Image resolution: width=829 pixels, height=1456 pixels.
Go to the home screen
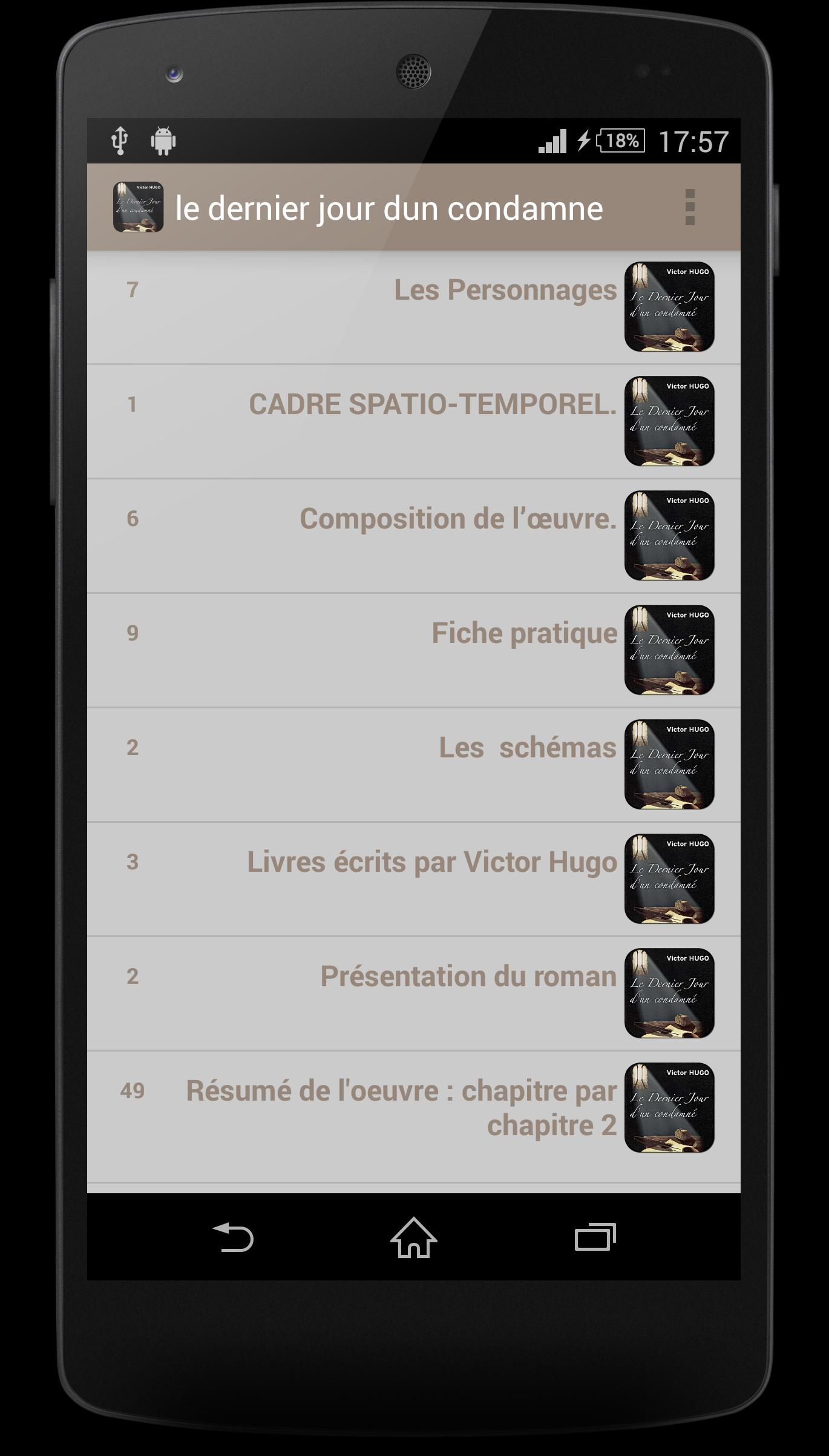pyautogui.click(x=414, y=1237)
